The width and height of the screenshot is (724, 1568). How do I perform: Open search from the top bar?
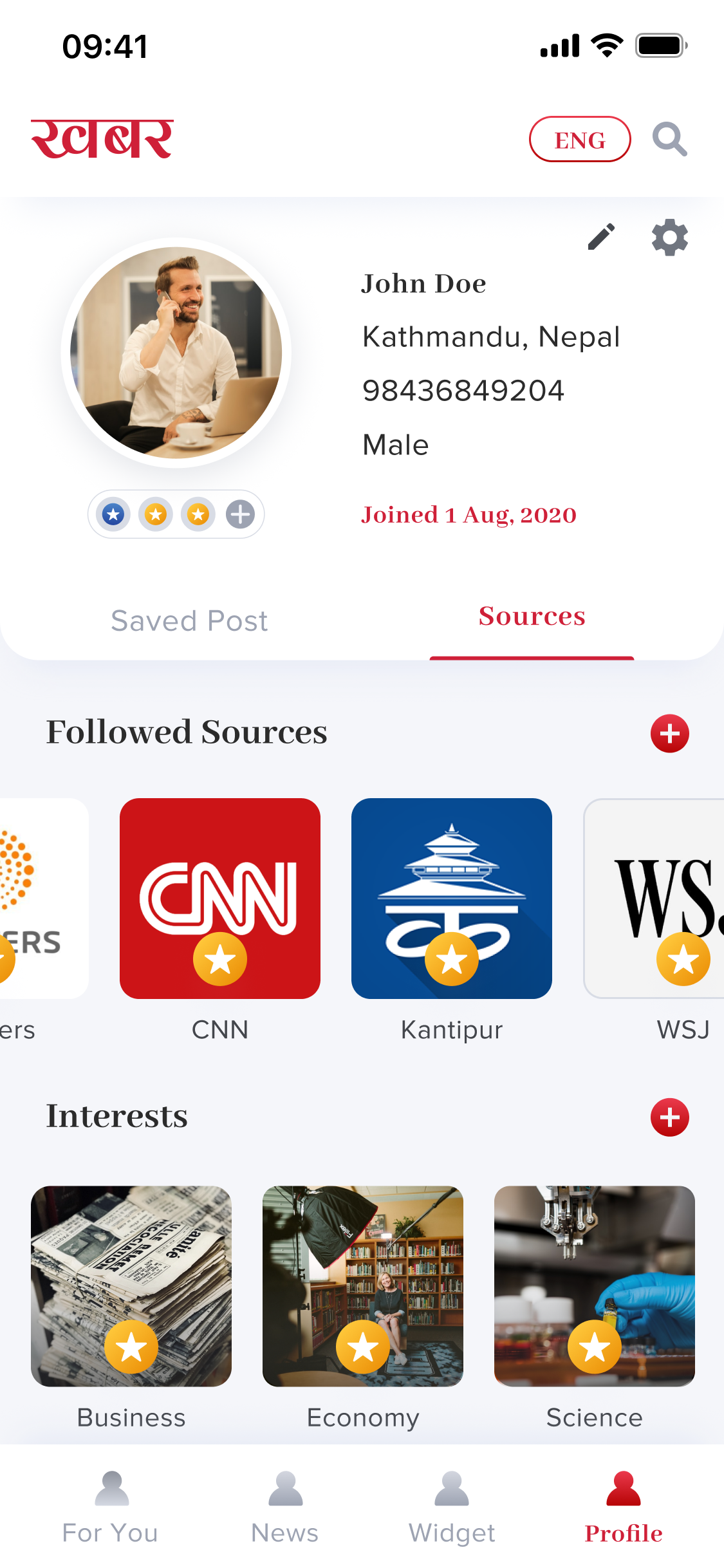coord(670,139)
